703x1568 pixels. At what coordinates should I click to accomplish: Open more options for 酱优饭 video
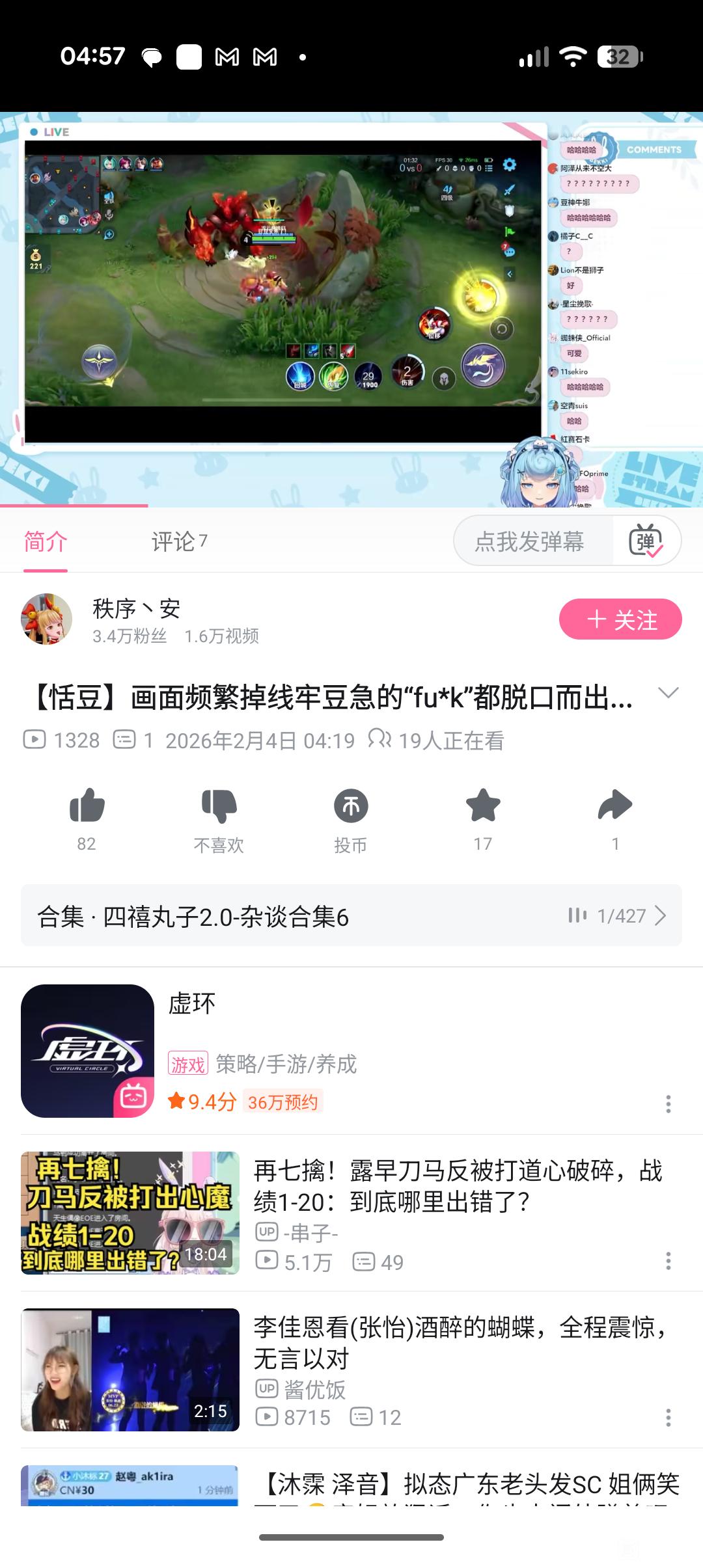point(668,1418)
